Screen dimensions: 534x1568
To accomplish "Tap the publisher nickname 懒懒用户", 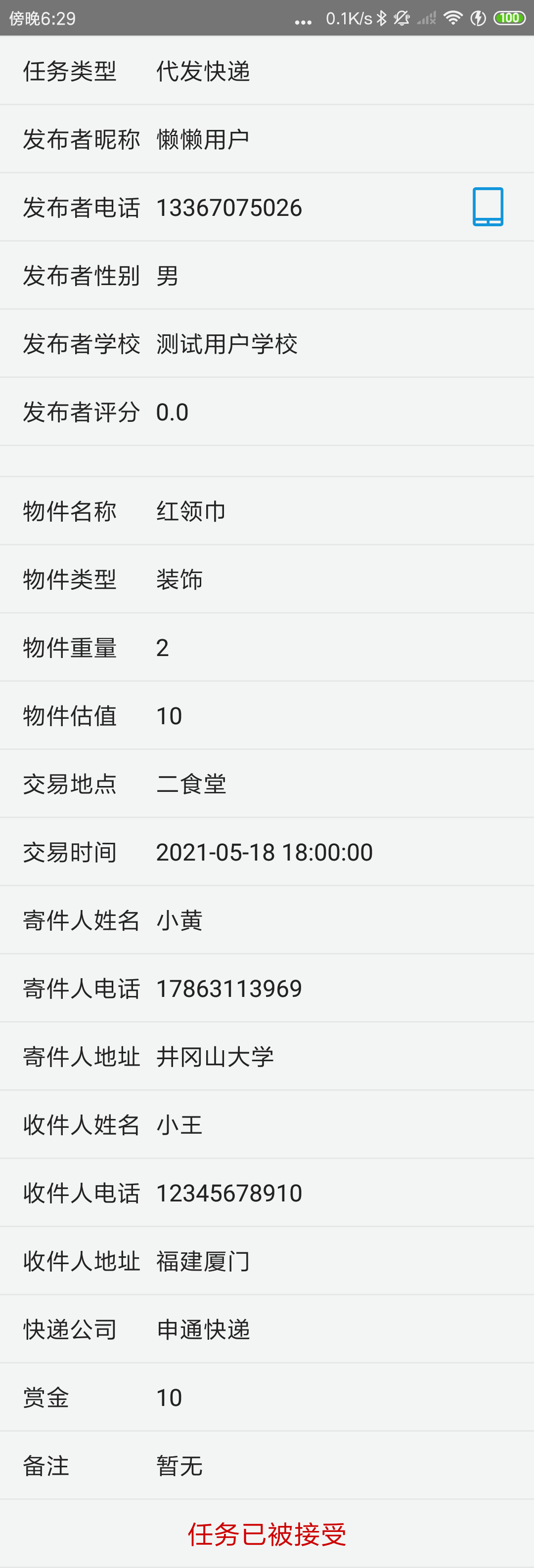I will pyautogui.click(x=203, y=138).
